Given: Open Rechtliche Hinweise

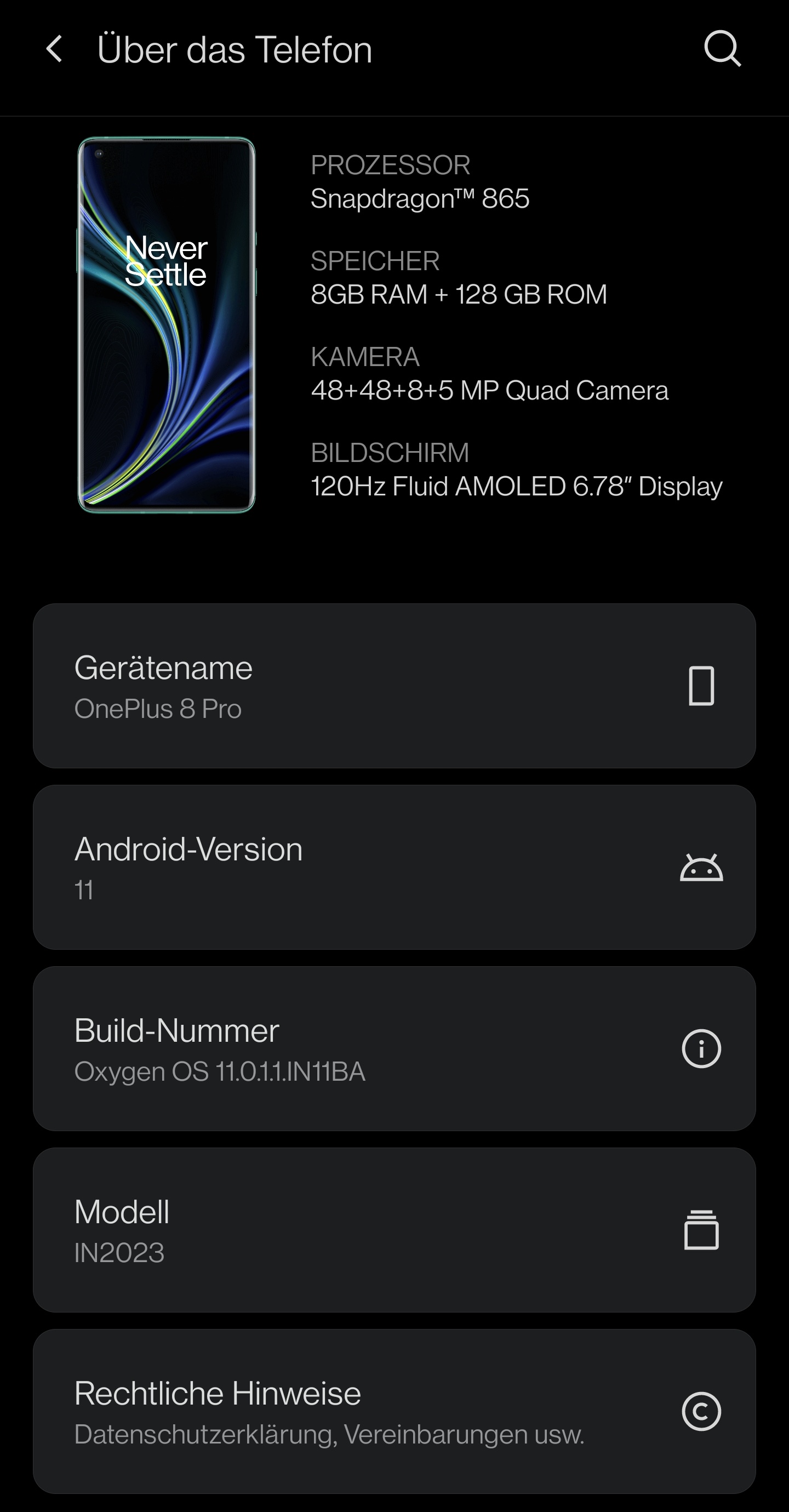Looking at the screenshot, I should [x=394, y=1411].
